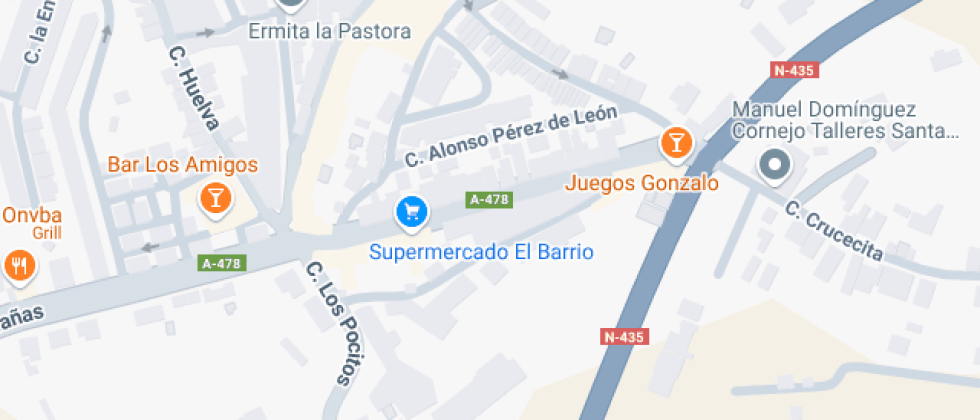980x420 pixels.
Task: Open the Supermercado El Barrio pin
Action: [412, 214]
